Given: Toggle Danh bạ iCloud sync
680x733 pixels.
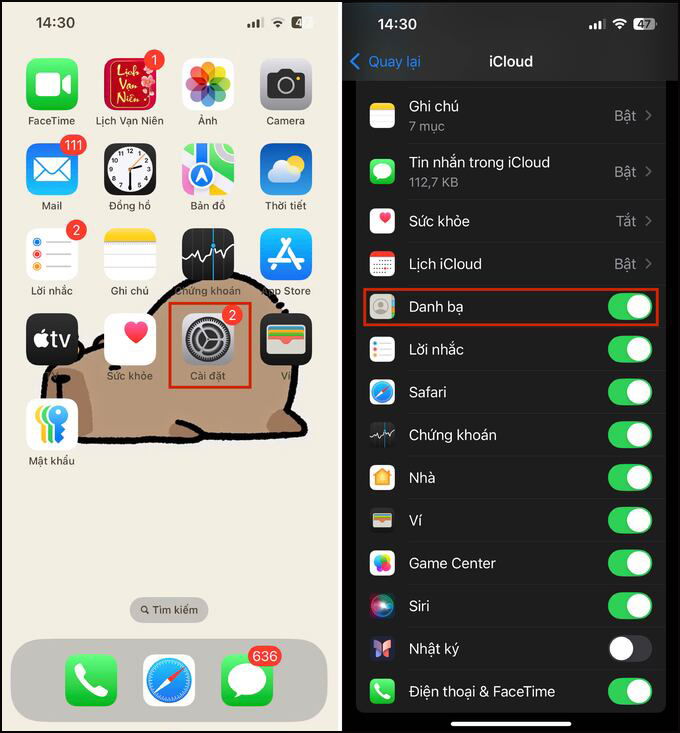Looking at the screenshot, I should tap(629, 307).
